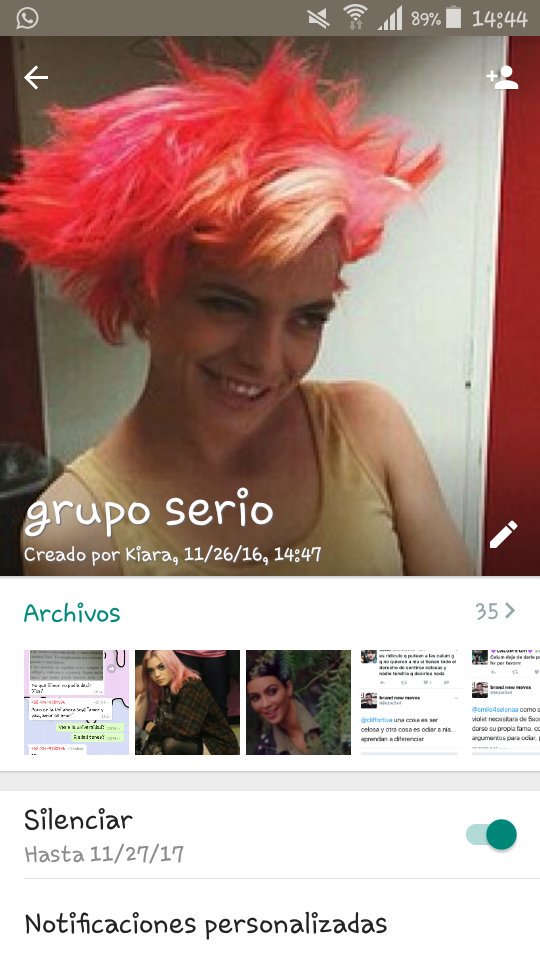The height and width of the screenshot is (960, 540).
Task: Edit the group name with the pencil icon
Action: click(x=503, y=534)
